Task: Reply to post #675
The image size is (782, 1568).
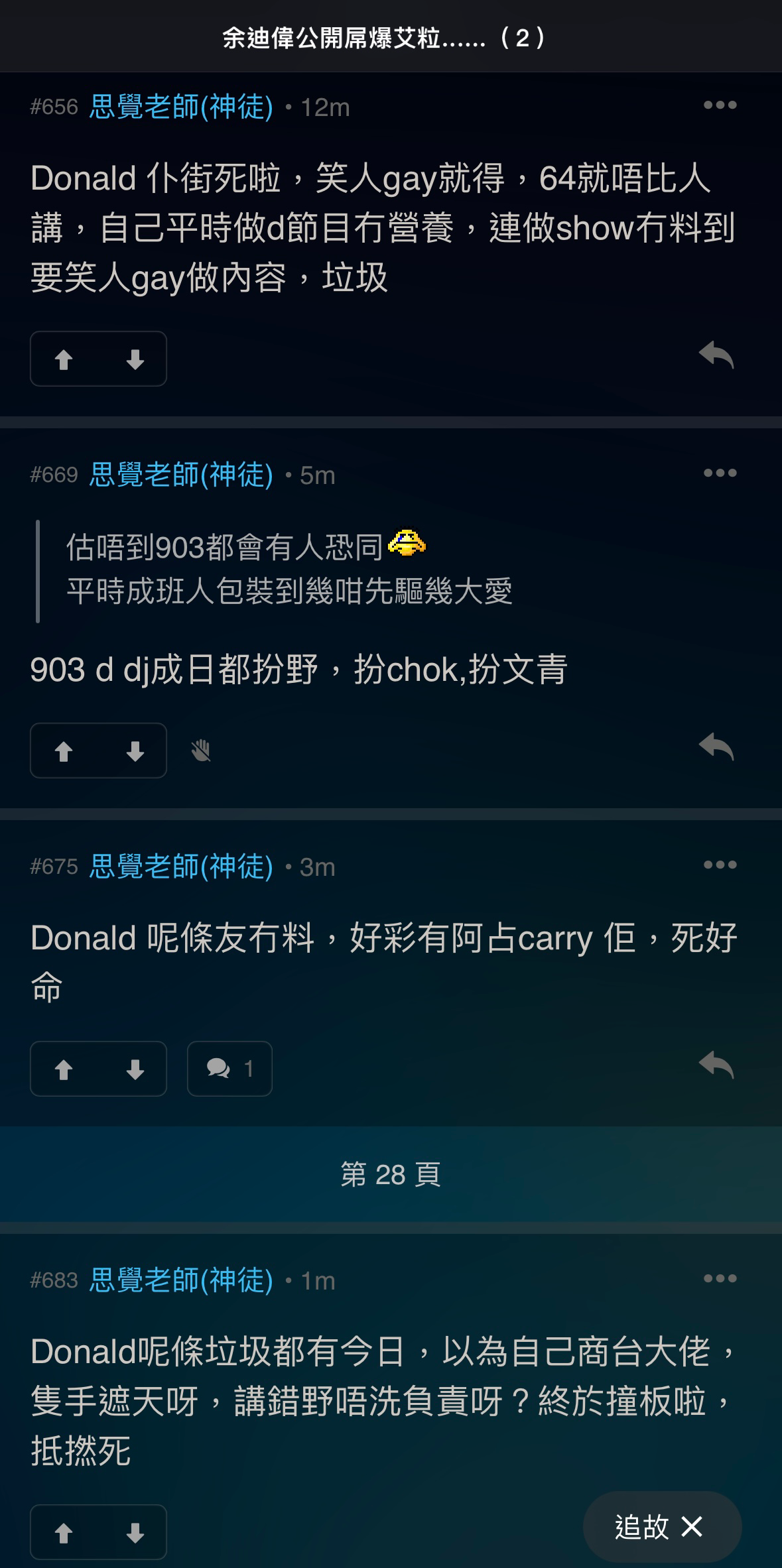Action: (x=716, y=1065)
